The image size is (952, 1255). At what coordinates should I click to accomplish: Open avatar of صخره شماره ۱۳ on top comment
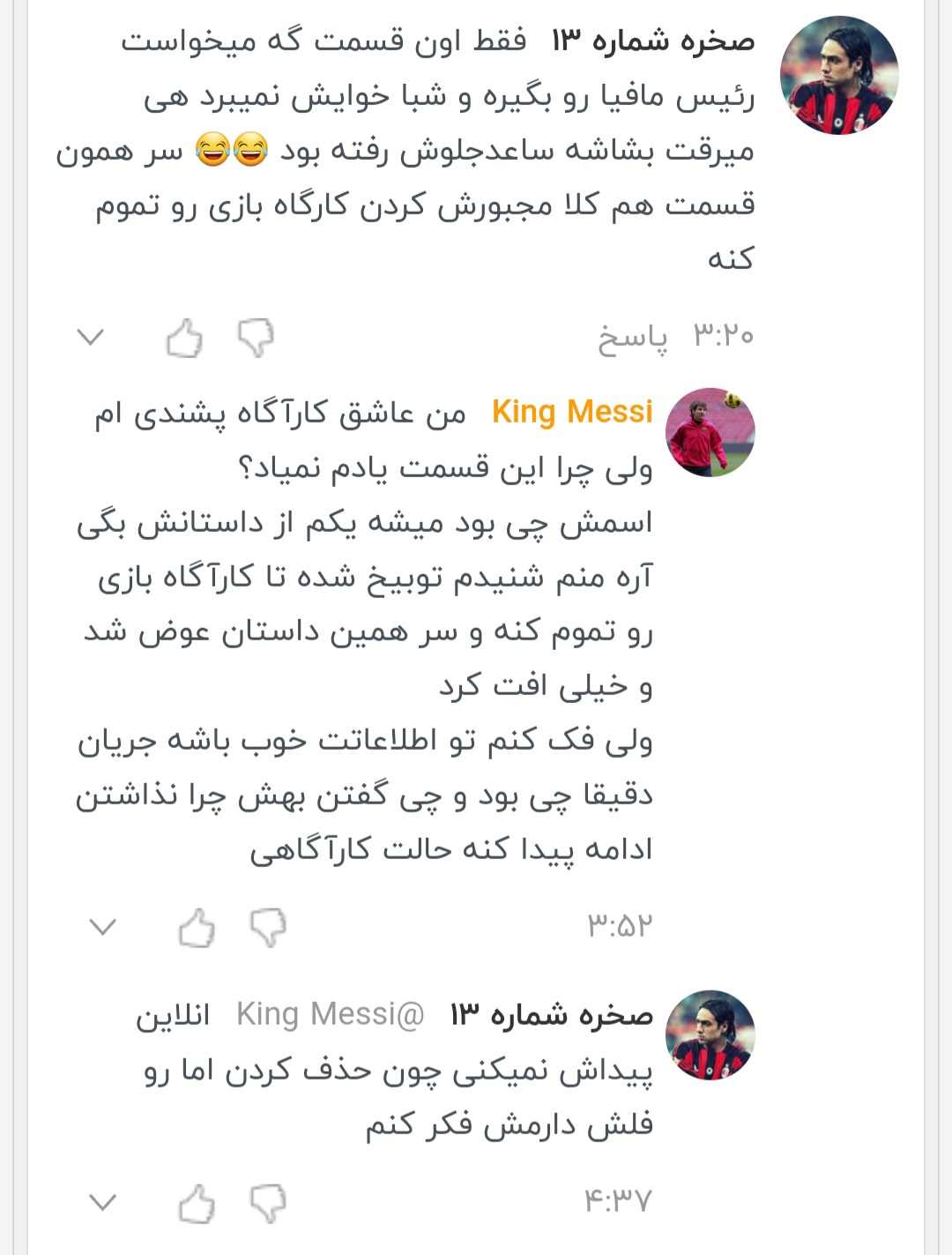tap(839, 75)
